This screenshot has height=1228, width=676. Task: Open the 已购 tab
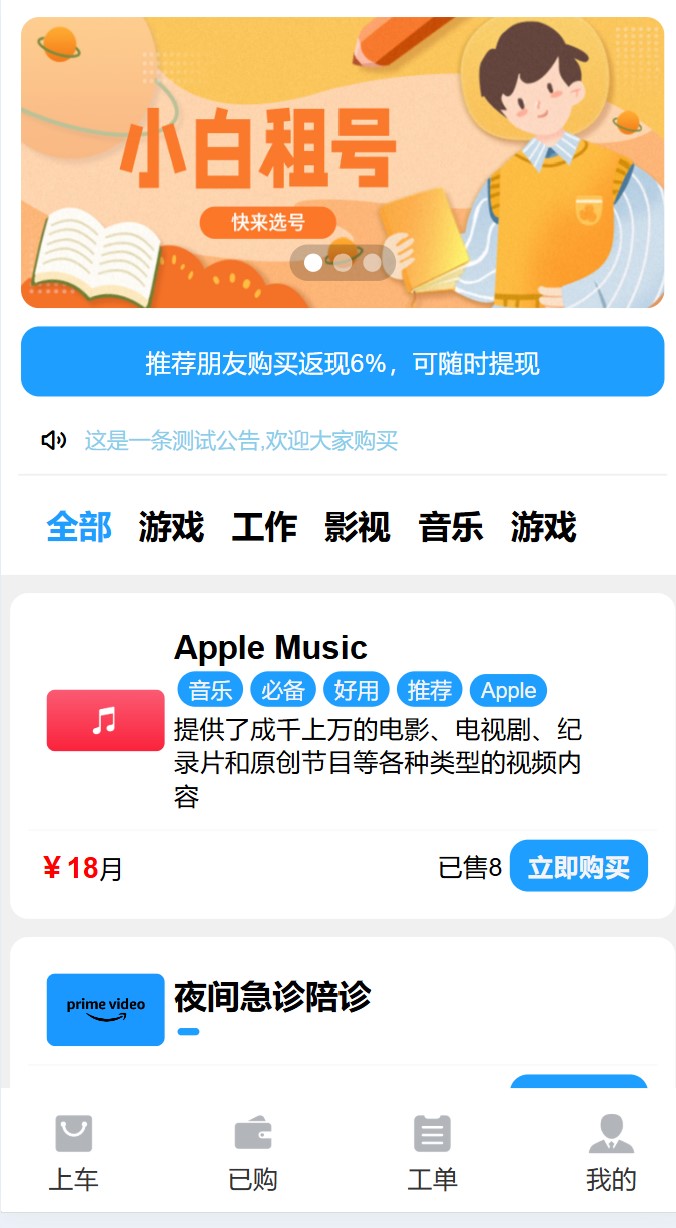click(x=253, y=1153)
